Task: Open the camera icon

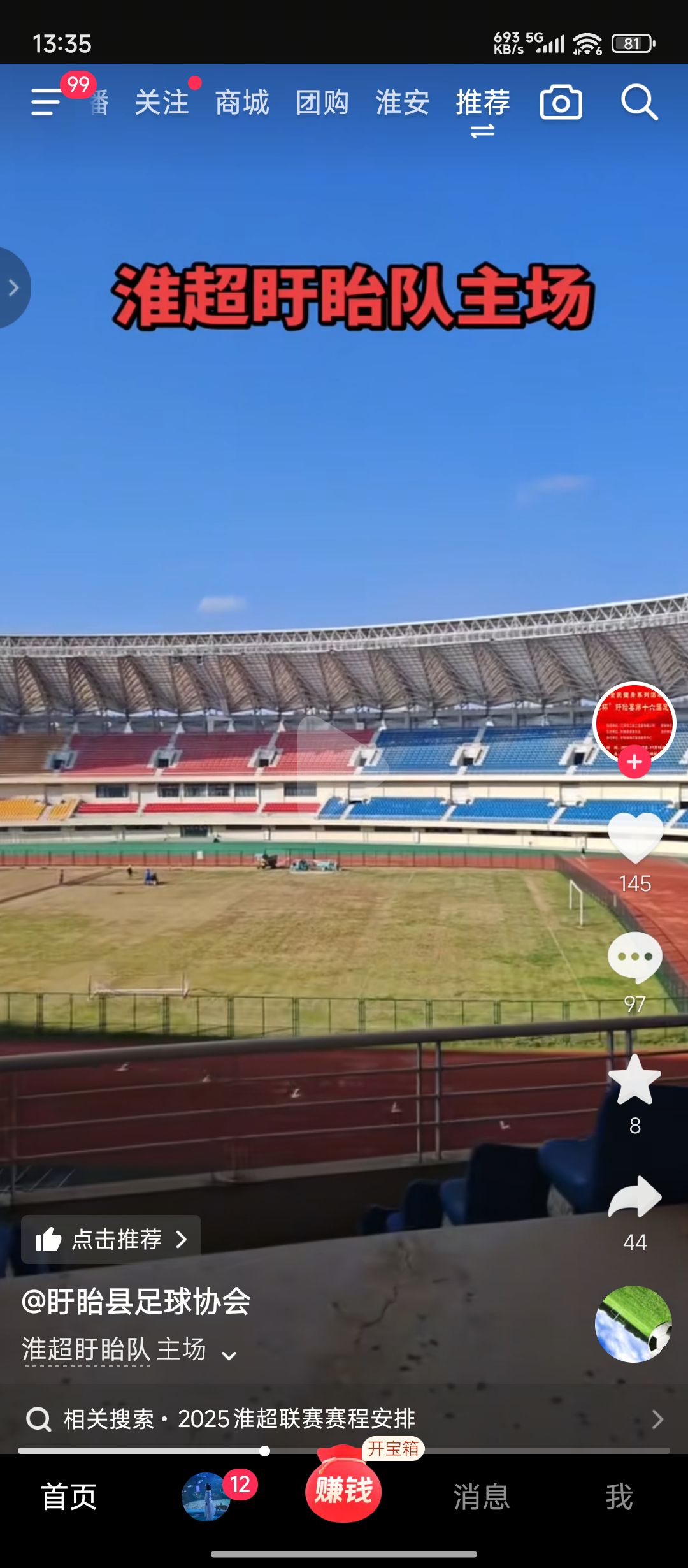Action: (561, 103)
